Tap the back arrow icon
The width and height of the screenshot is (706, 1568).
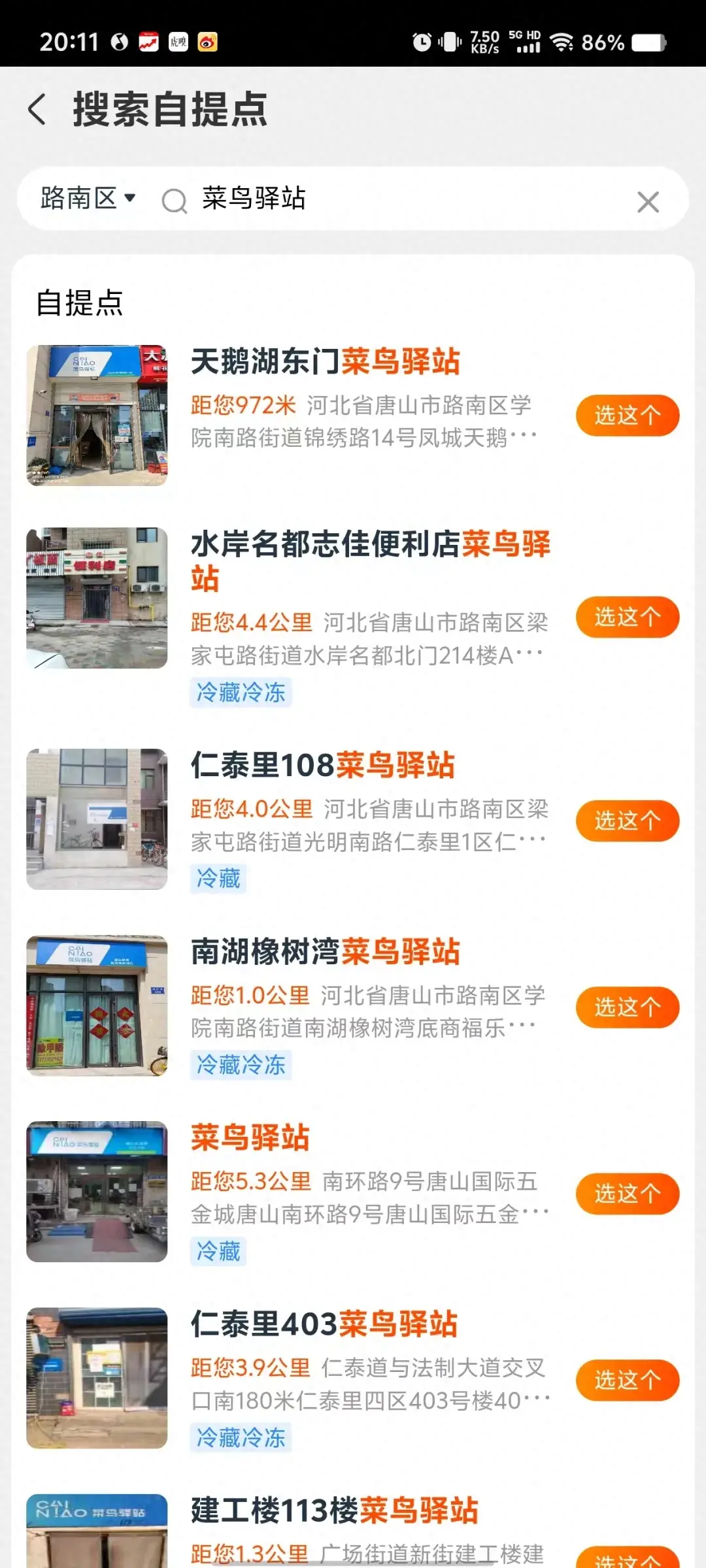click(37, 110)
